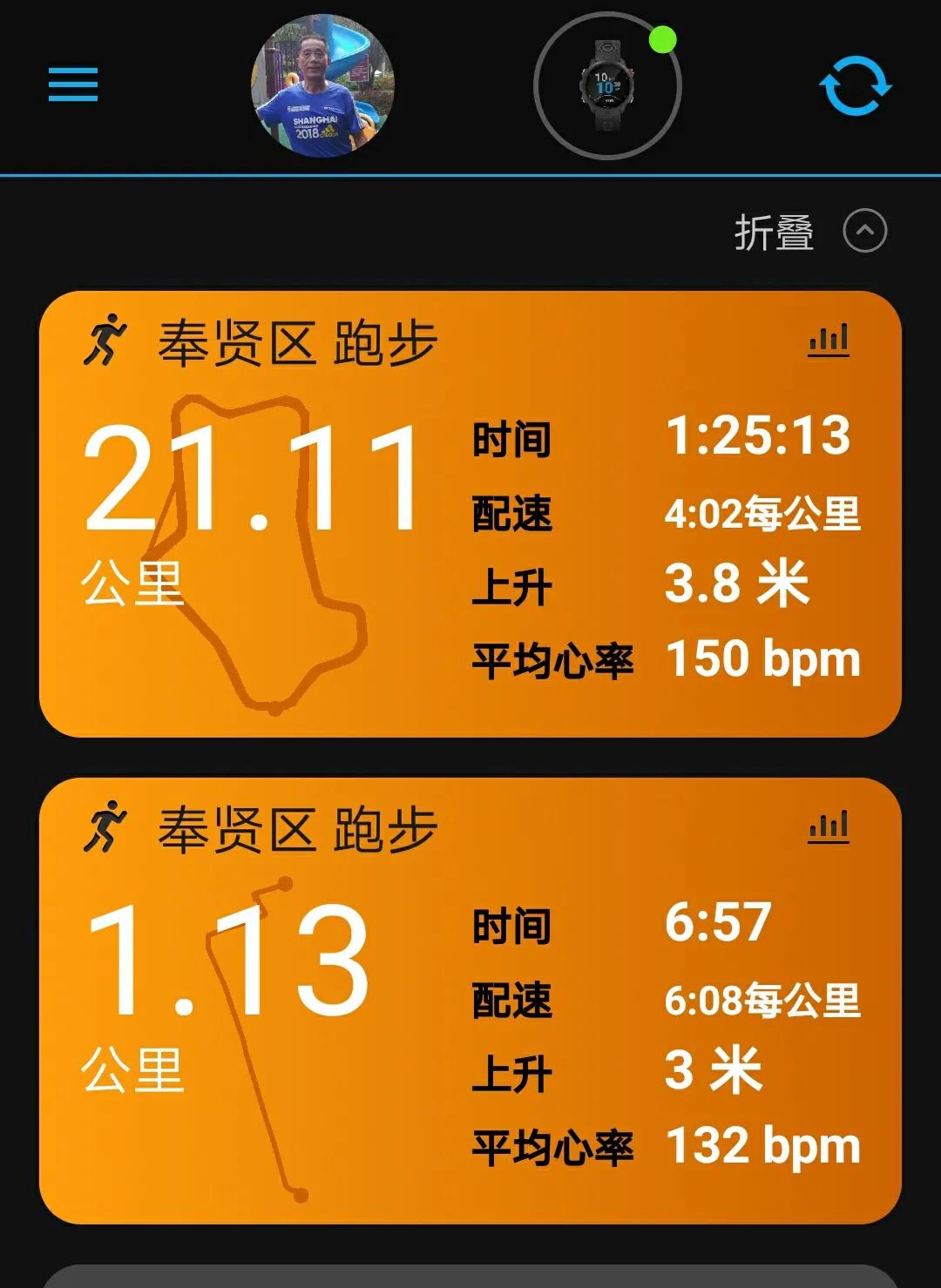
Task: Click the 折叠 collapse label
Action: [775, 233]
